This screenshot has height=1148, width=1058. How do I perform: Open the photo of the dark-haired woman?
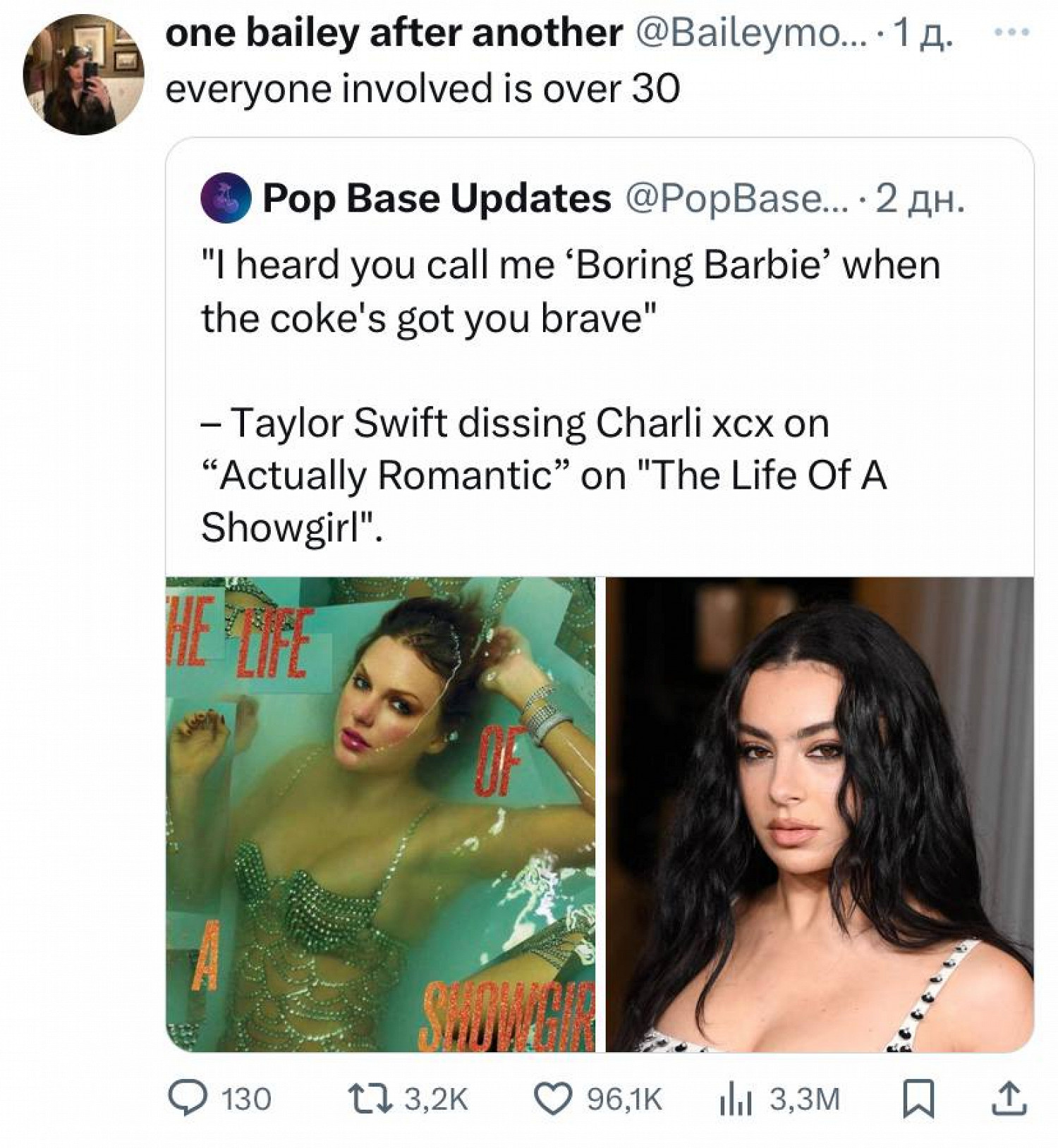pyautogui.click(x=820, y=814)
